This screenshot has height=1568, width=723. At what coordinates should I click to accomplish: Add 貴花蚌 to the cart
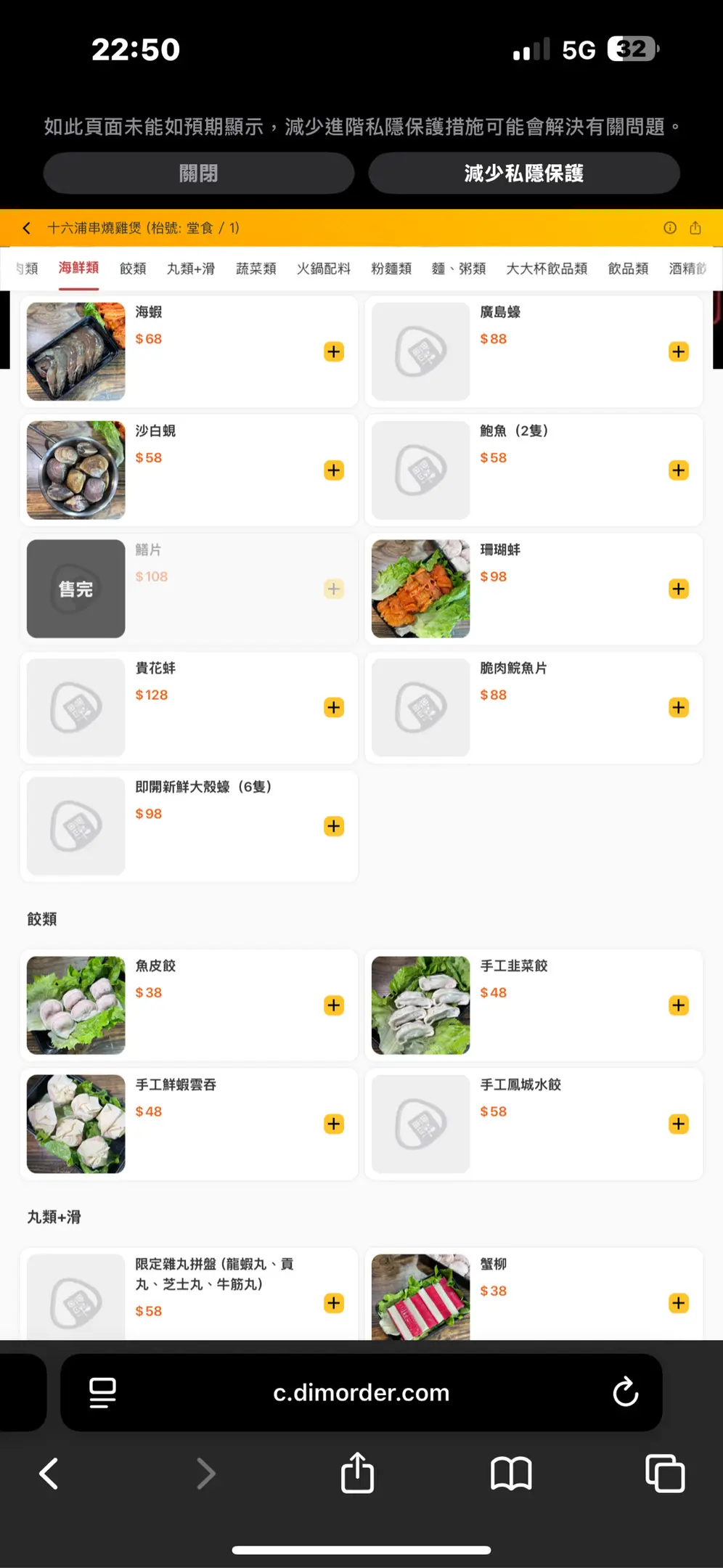[334, 708]
